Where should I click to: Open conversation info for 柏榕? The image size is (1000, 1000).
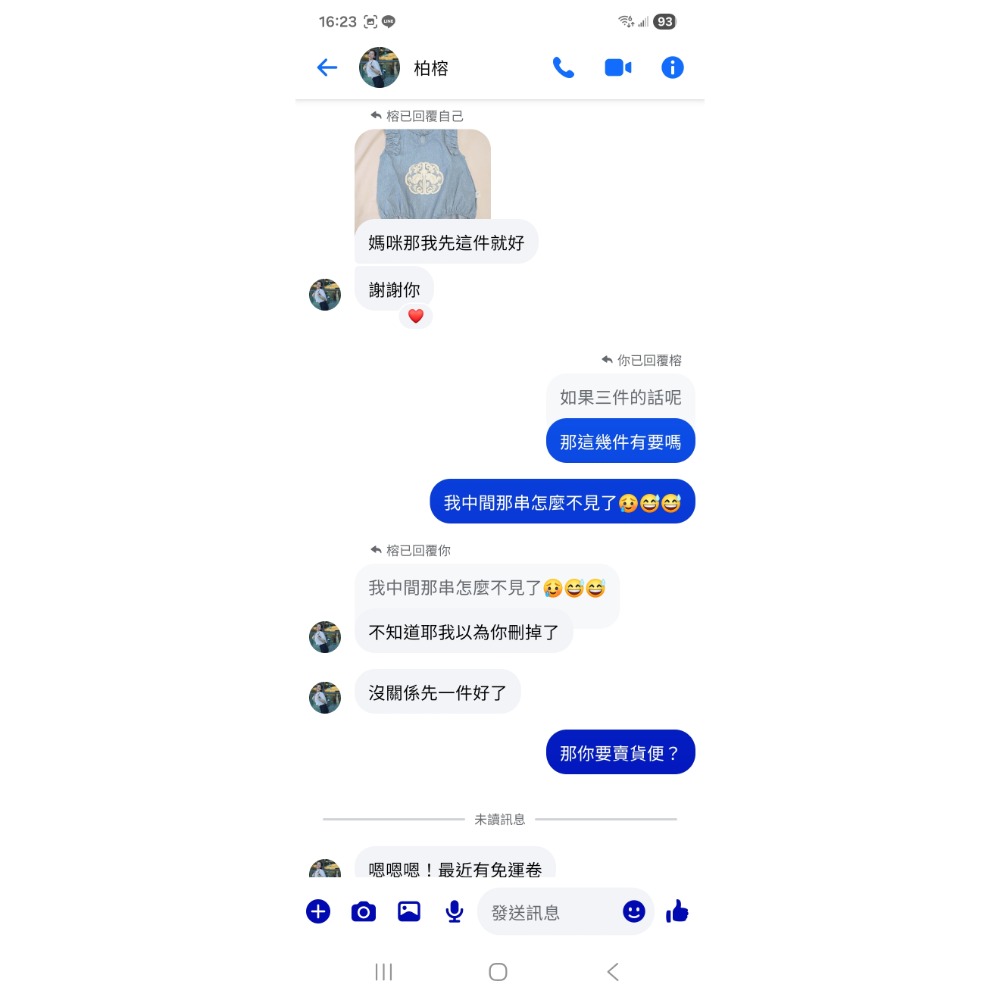pos(672,68)
